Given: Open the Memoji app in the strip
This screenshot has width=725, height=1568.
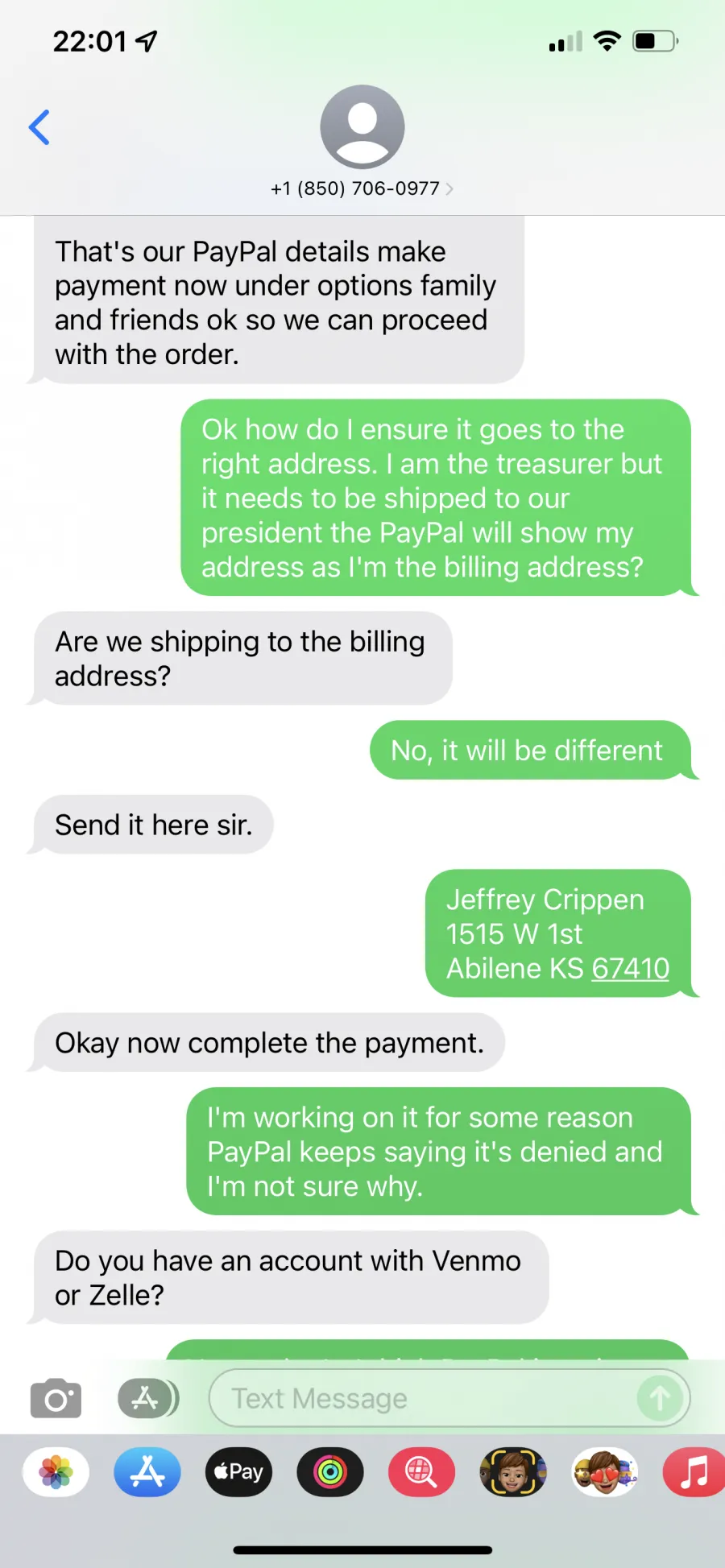Looking at the screenshot, I should (x=513, y=1472).
